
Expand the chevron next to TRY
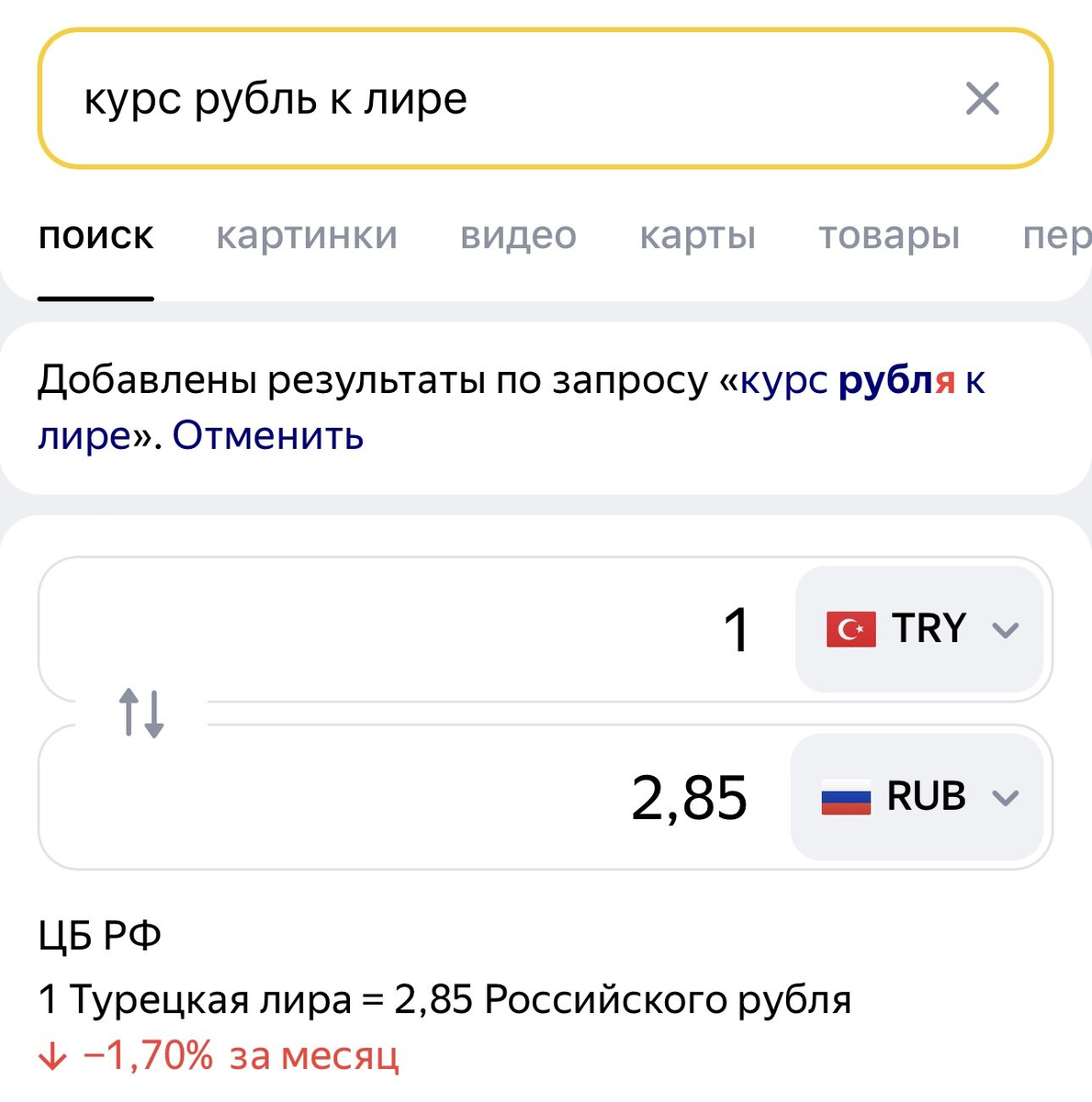pos(1005,629)
